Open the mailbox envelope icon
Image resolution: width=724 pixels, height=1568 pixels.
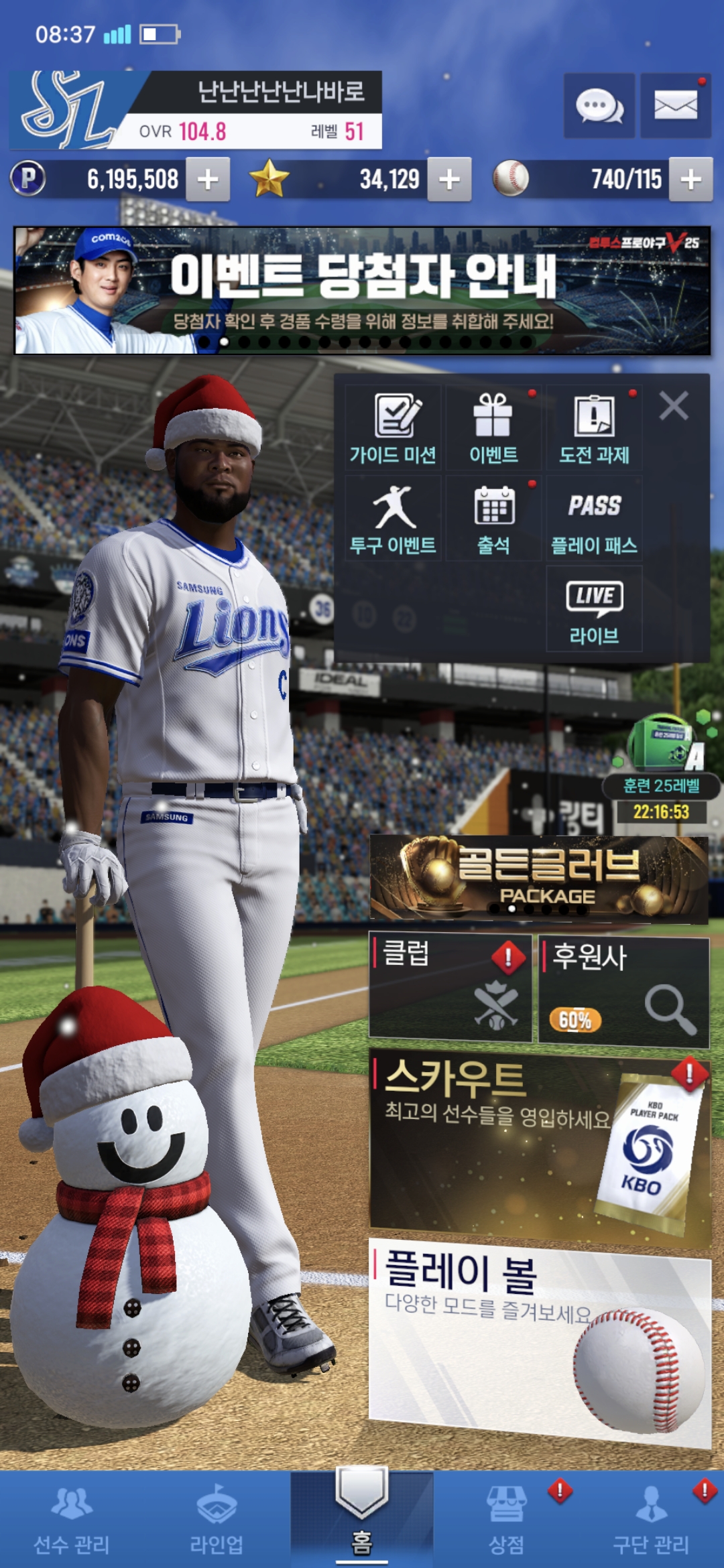pos(675,106)
